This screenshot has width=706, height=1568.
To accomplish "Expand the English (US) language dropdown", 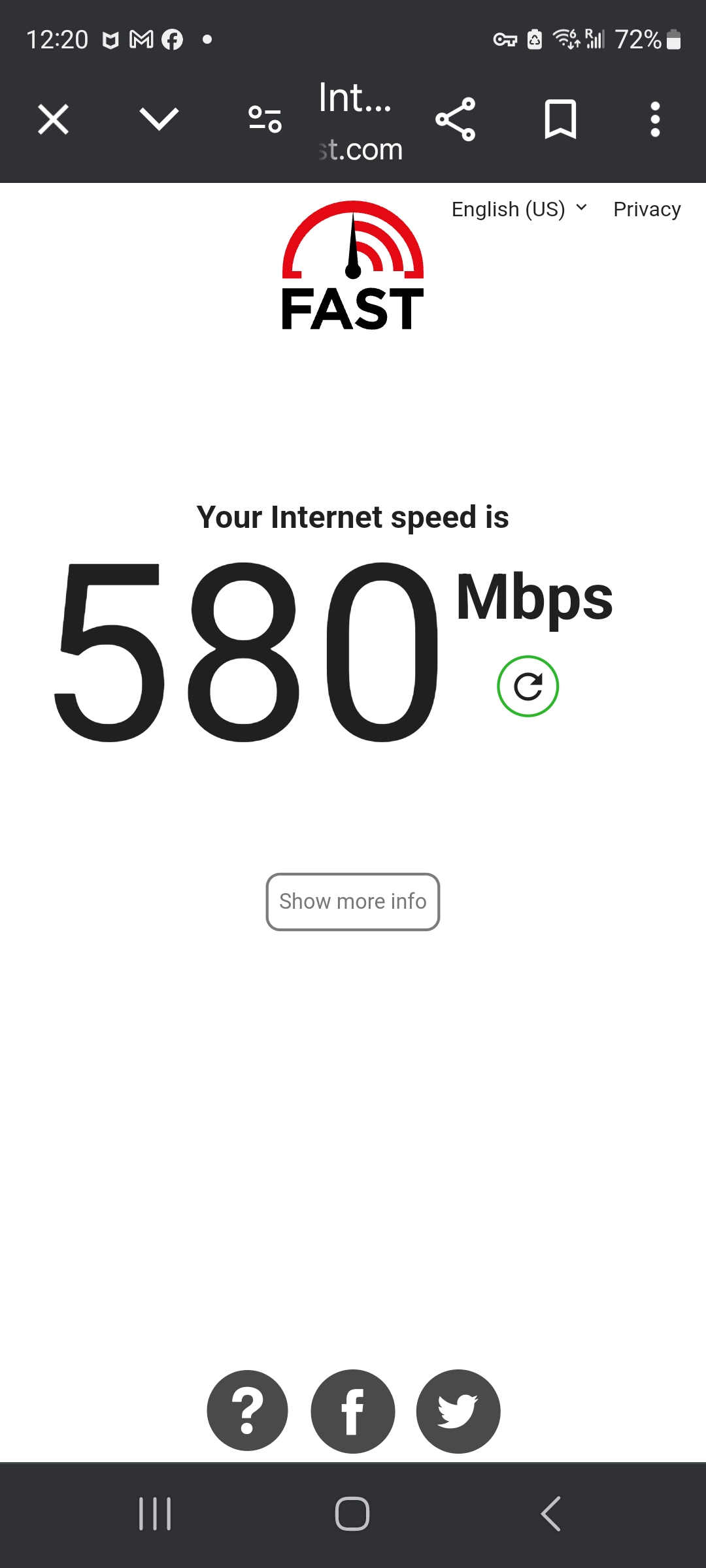I will [x=519, y=209].
